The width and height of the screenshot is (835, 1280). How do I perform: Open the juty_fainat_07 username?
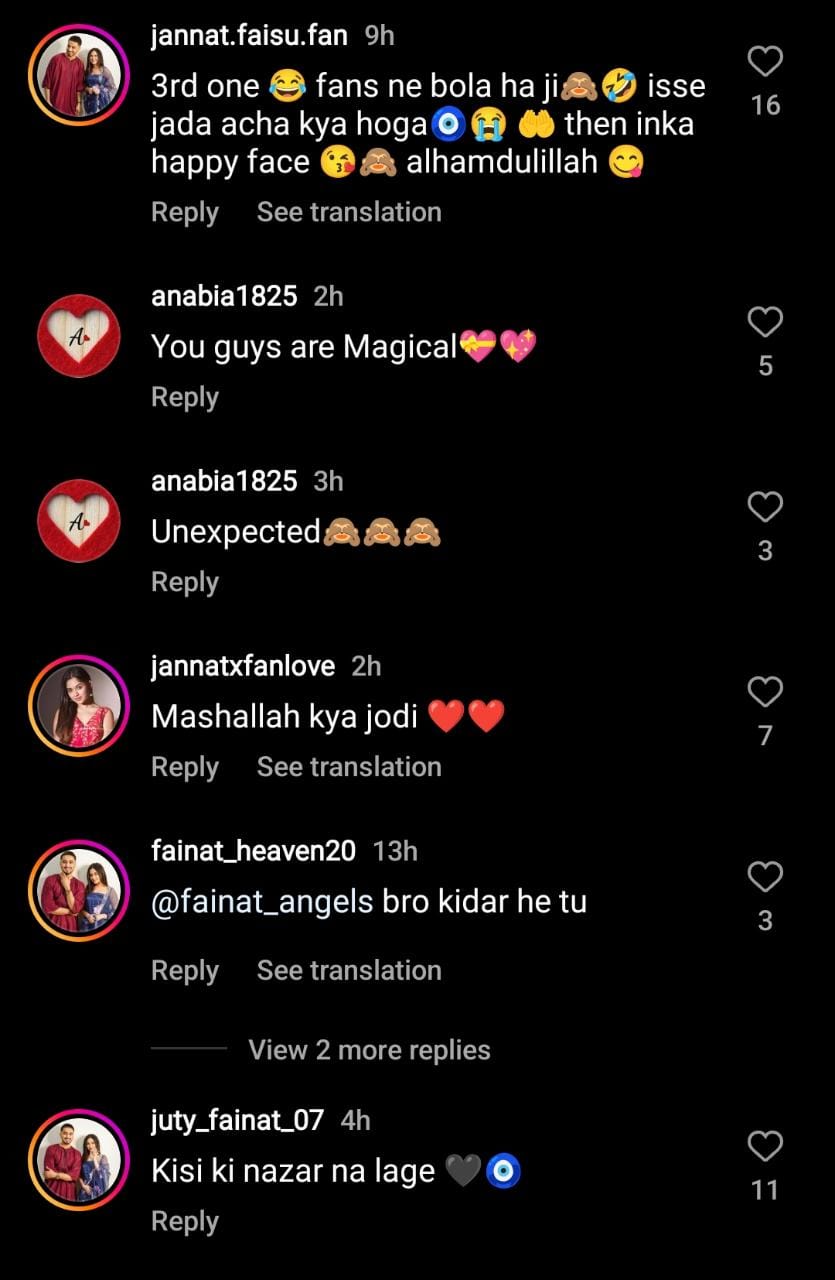click(237, 1120)
